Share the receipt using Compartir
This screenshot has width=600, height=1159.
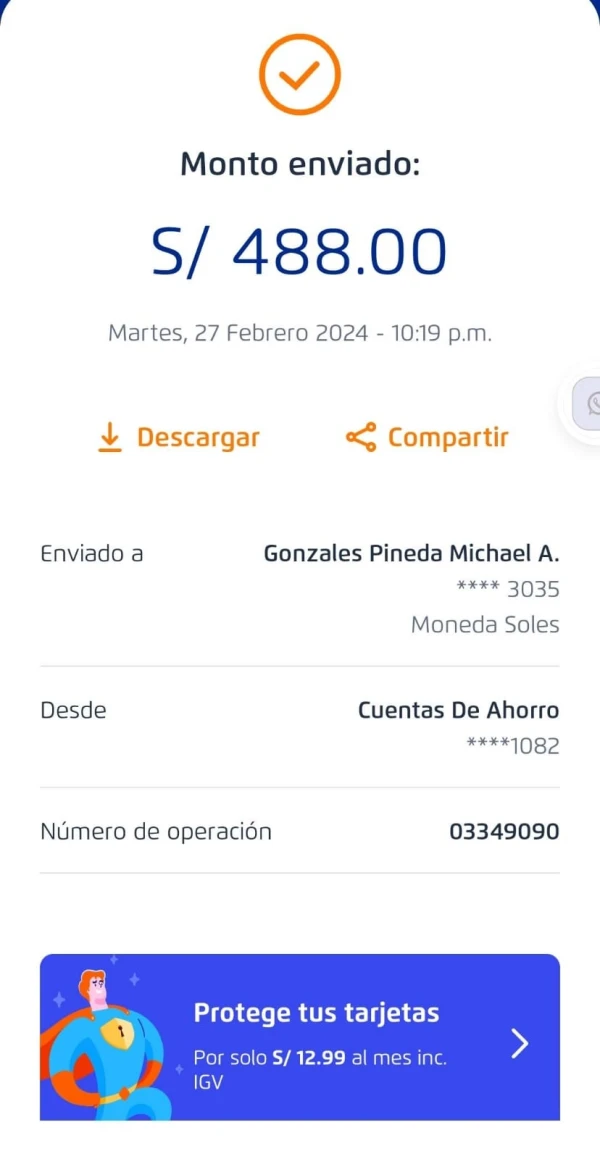coord(427,438)
